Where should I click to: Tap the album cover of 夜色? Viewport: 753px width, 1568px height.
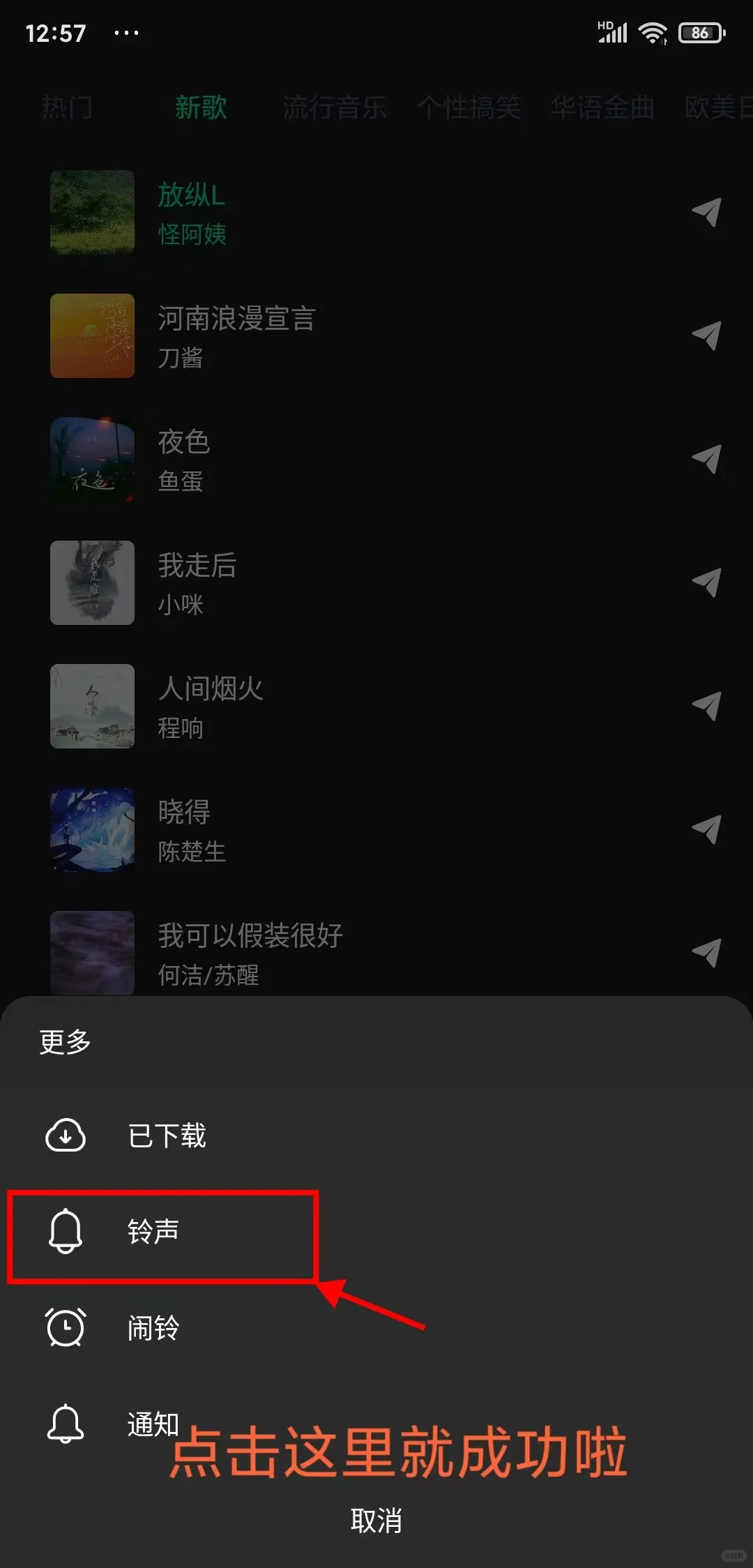pos(91,458)
